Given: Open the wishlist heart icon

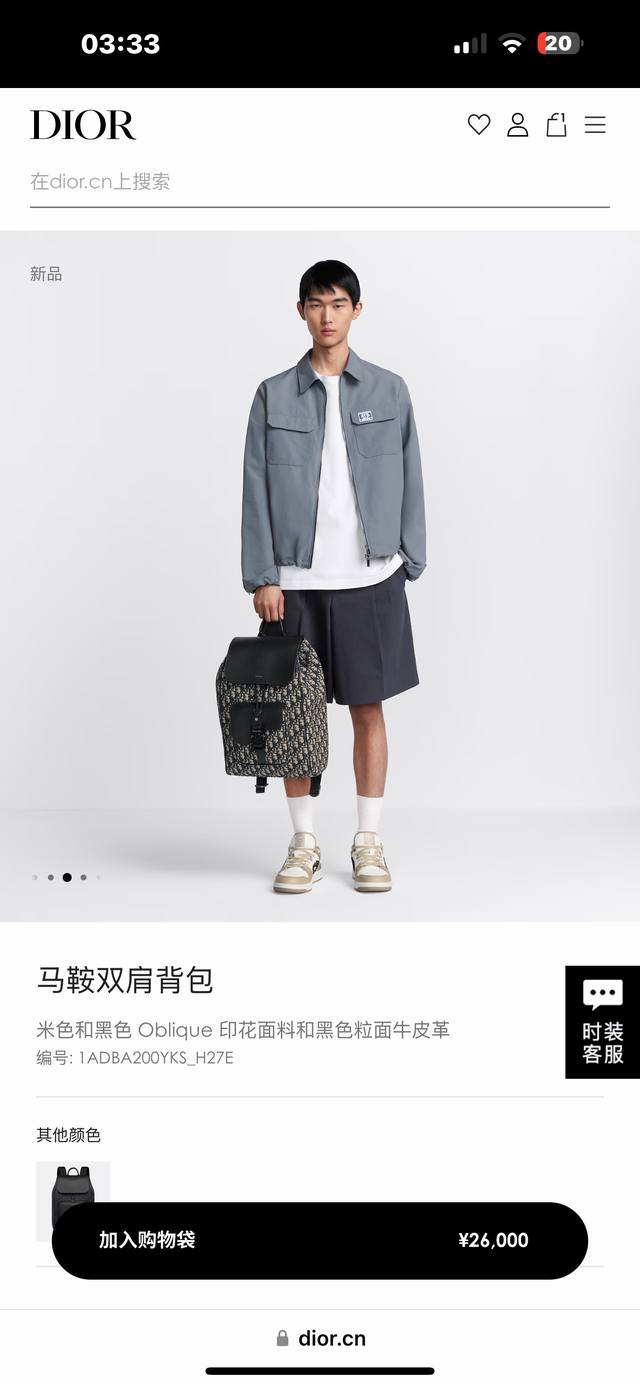Looking at the screenshot, I should tap(479, 125).
